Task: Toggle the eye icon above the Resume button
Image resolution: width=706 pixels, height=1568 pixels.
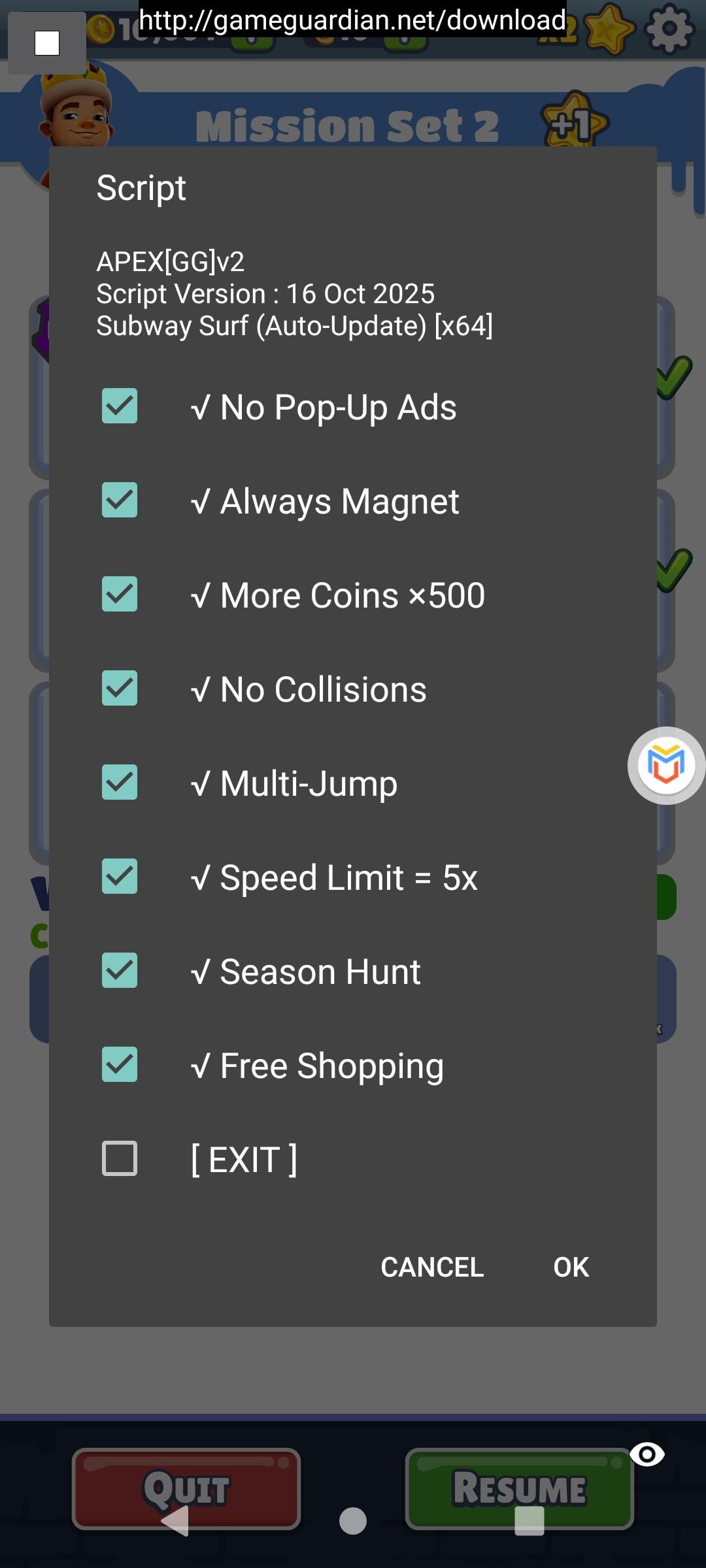Action: pyautogui.click(x=647, y=1456)
